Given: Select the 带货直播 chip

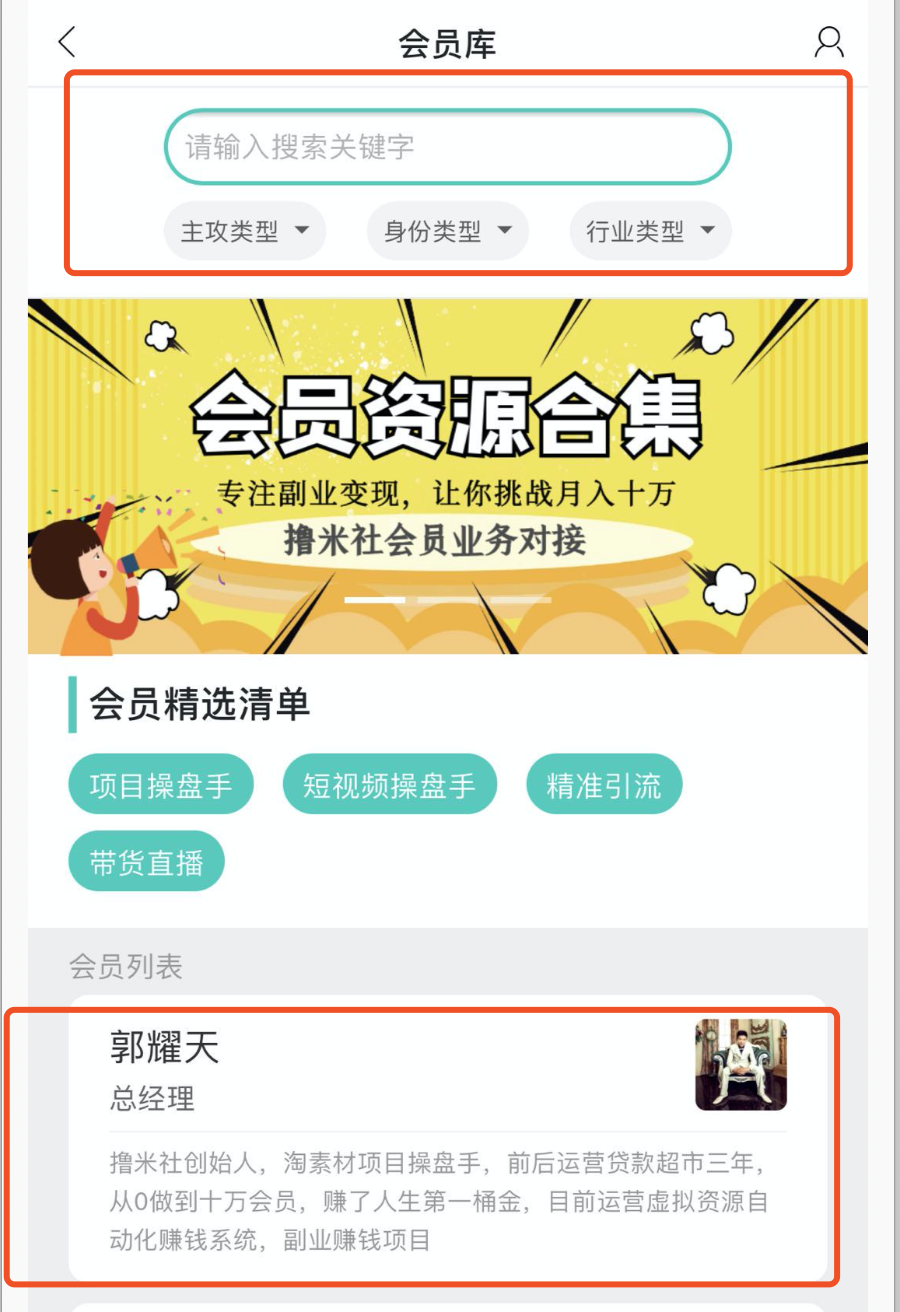Looking at the screenshot, I should coord(146,862).
